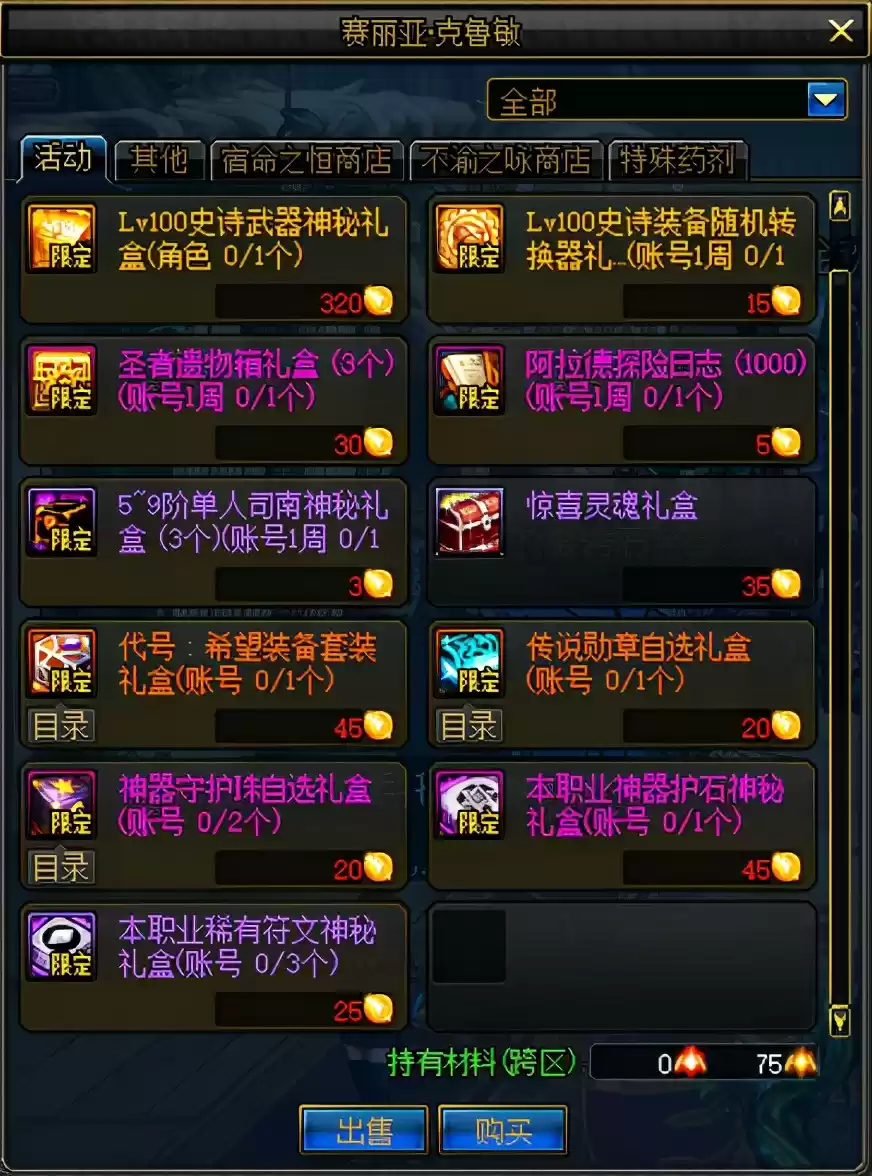Switch to the 特殊药剂 tab
Screen dimensions: 872x1176
click(x=677, y=160)
